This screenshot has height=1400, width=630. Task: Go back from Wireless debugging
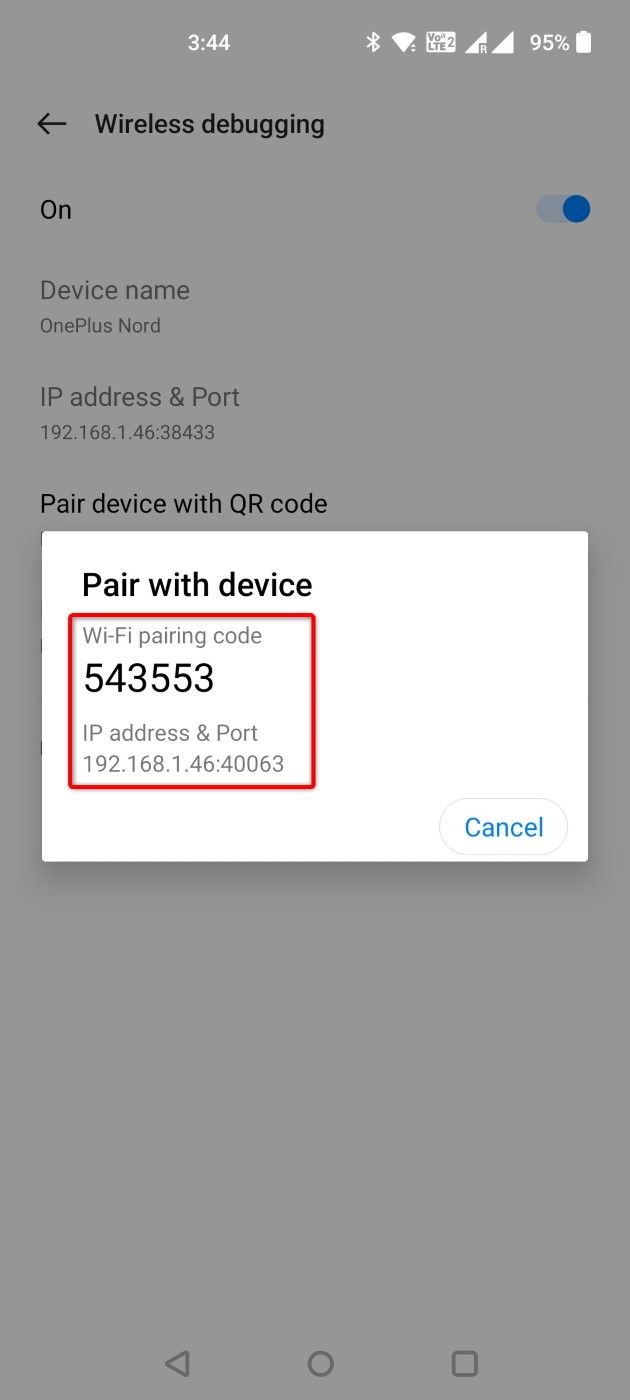click(x=52, y=124)
